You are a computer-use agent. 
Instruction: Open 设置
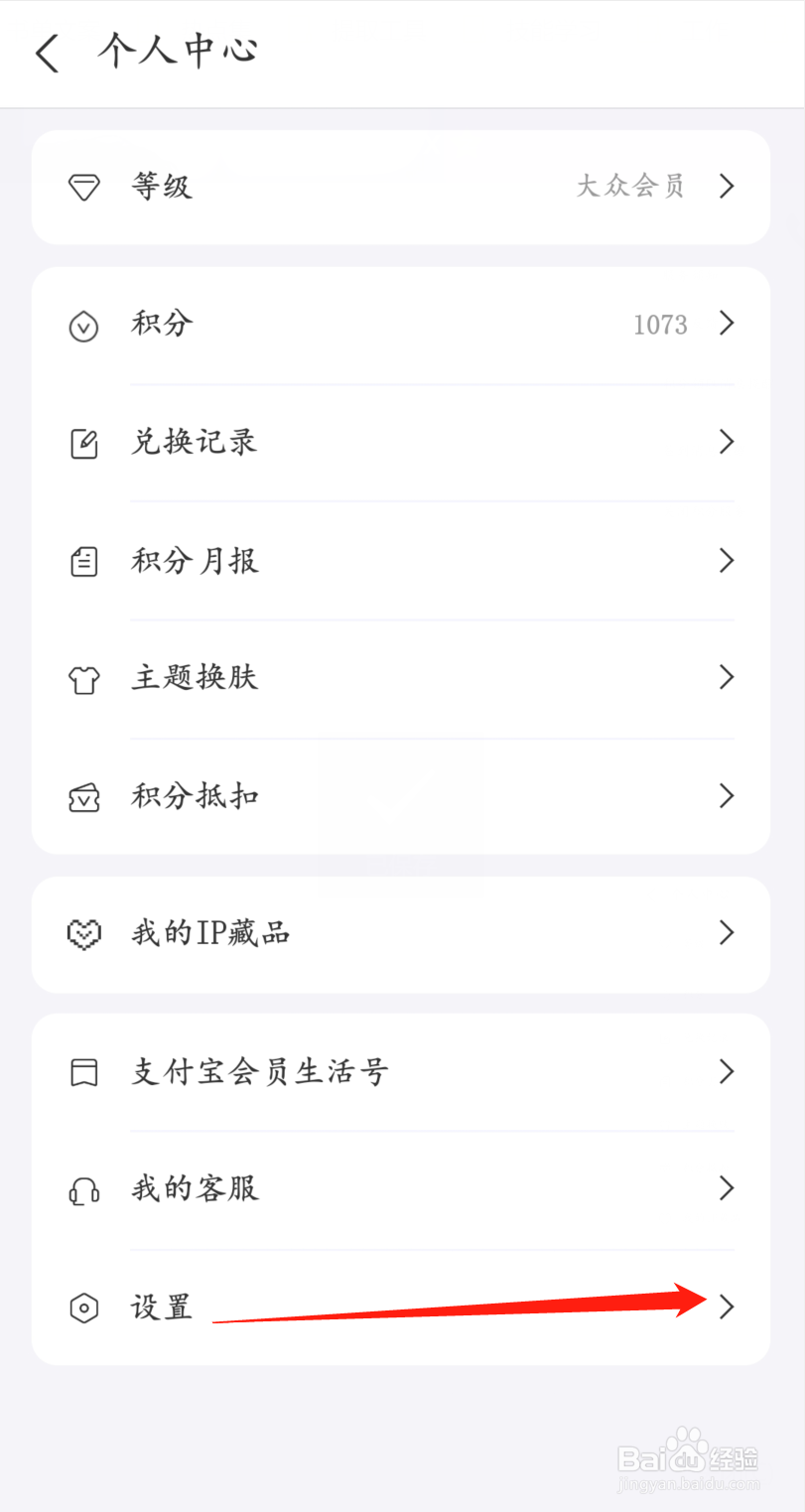click(x=401, y=1307)
